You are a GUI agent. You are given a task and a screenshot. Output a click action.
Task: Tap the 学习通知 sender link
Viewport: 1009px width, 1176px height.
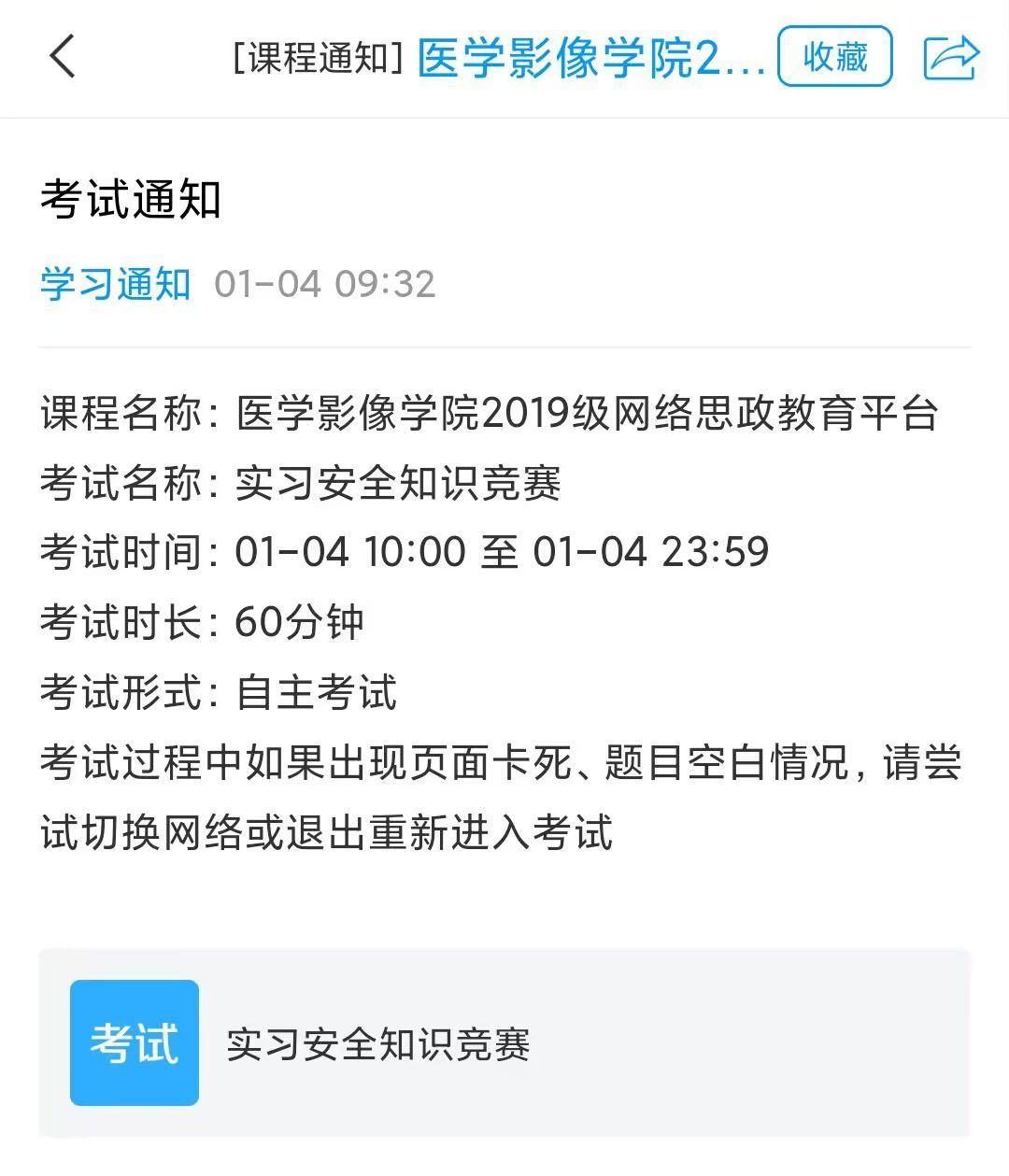point(116,284)
